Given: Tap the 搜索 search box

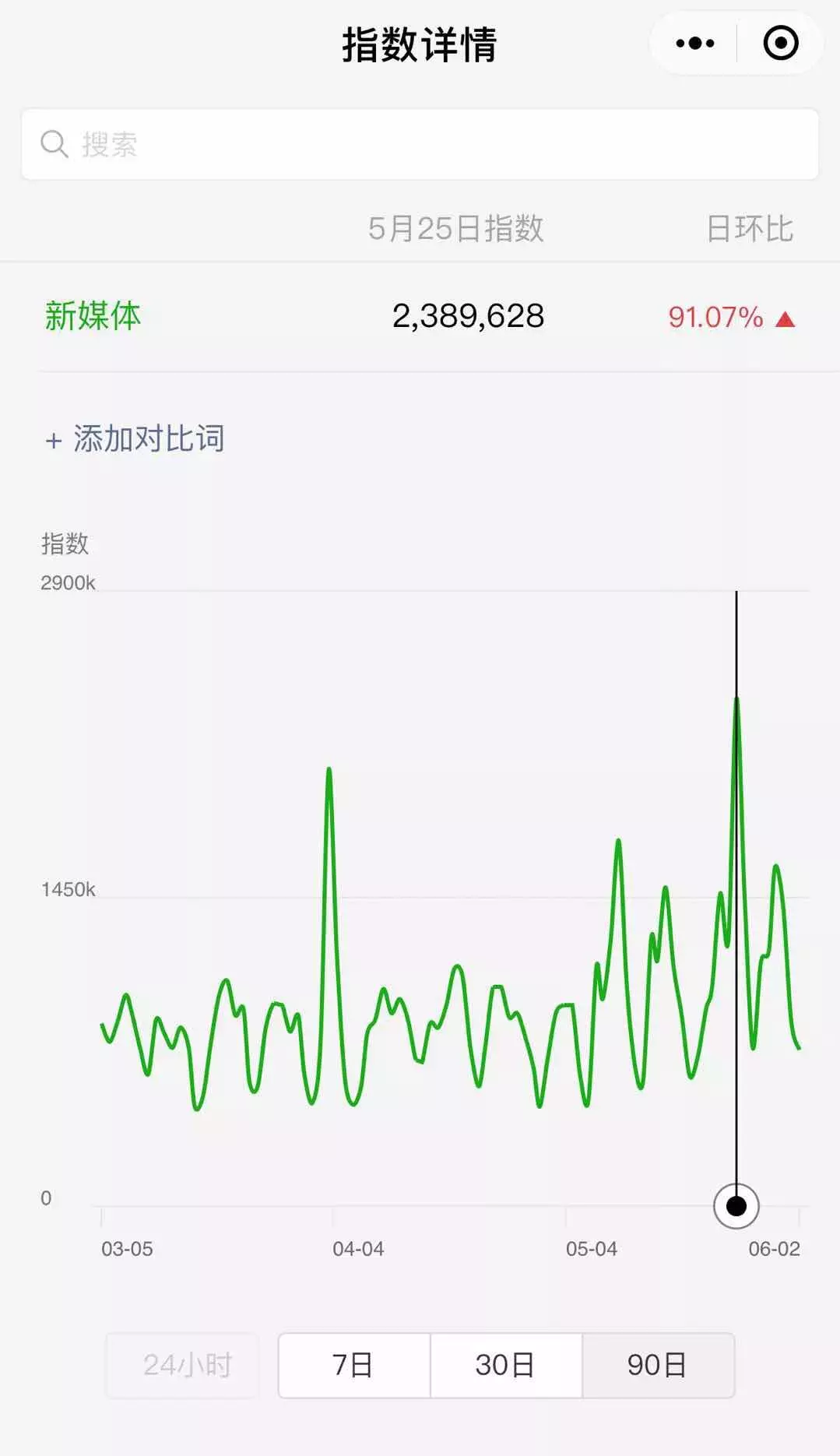Looking at the screenshot, I should coord(420,144).
